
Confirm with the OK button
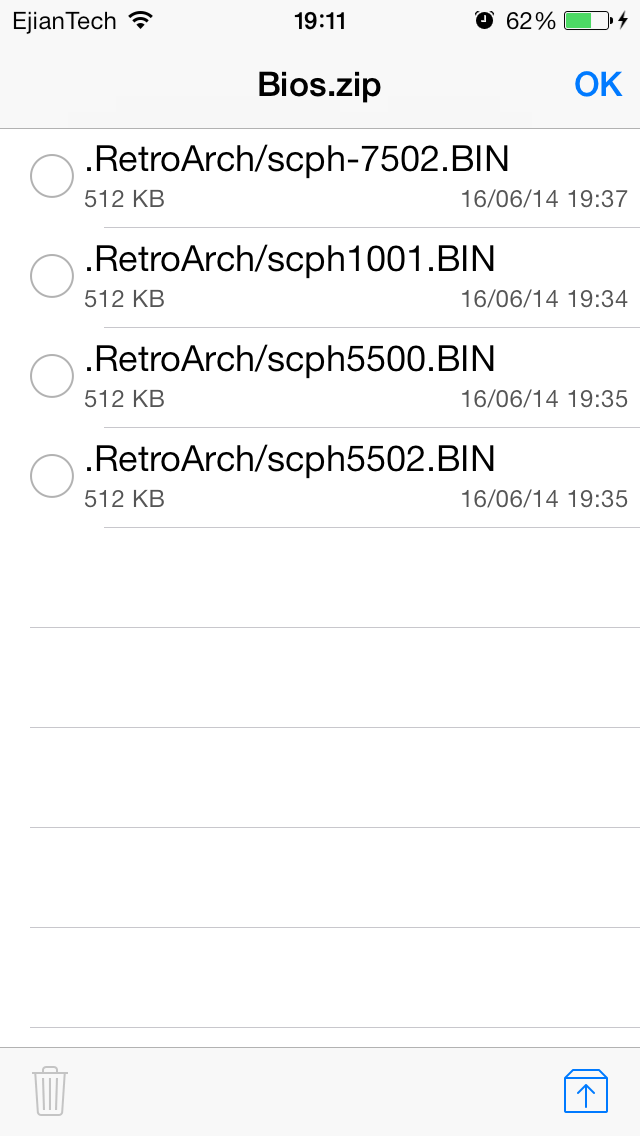coord(598,85)
